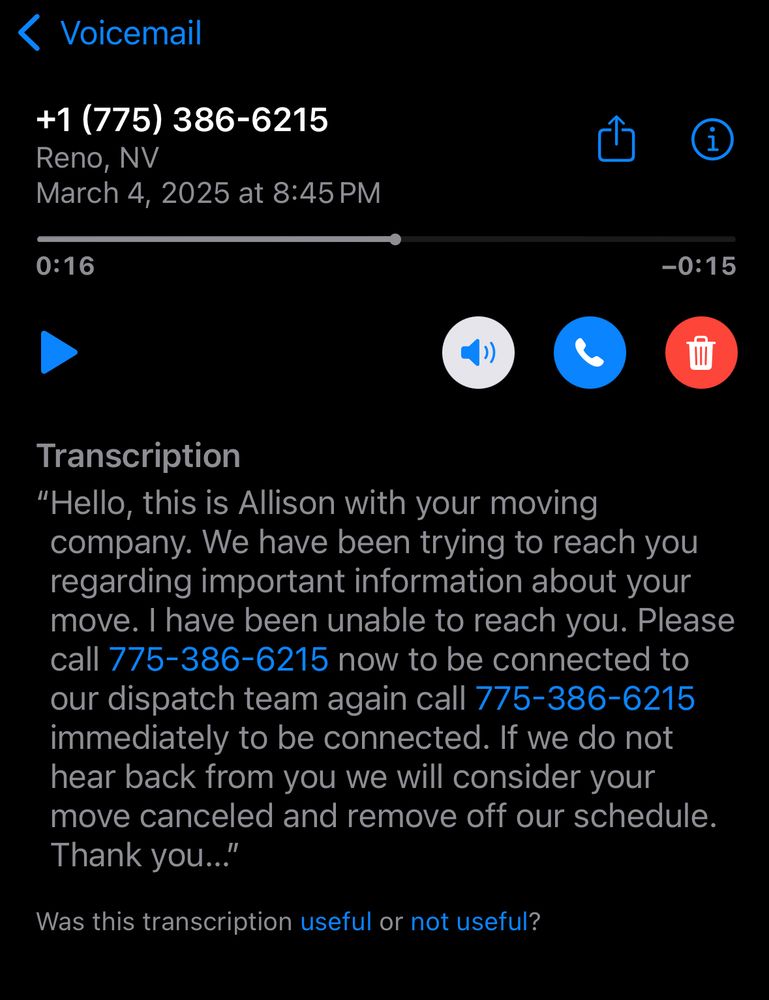Tap the back chevron next to Voicemail
This screenshot has width=769, height=1000.
coord(27,33)
